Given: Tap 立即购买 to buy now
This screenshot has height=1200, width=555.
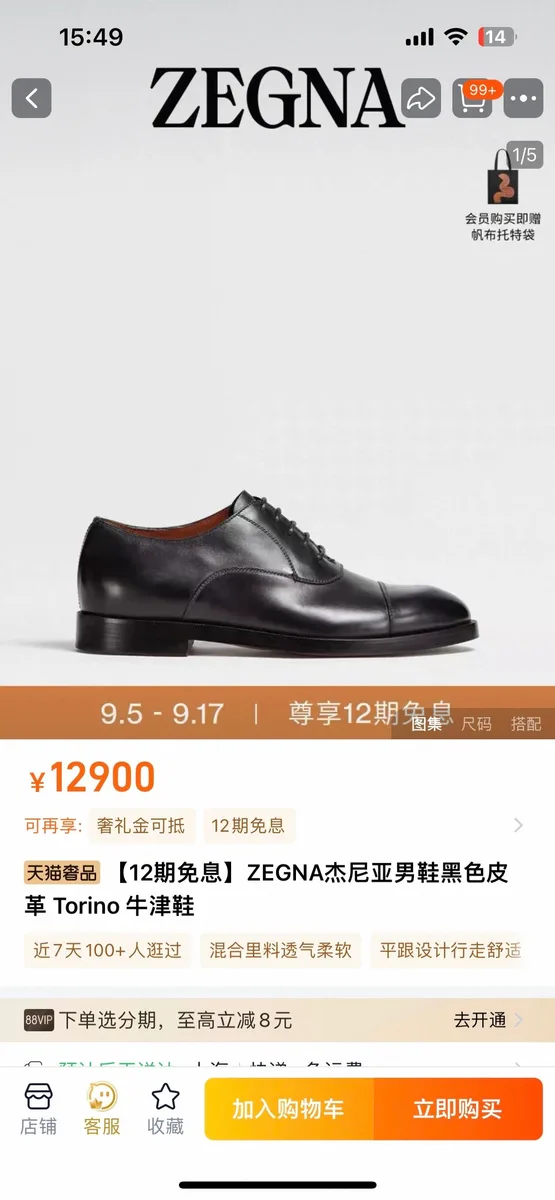Looking at the screenshot, I should [458, 1109].
